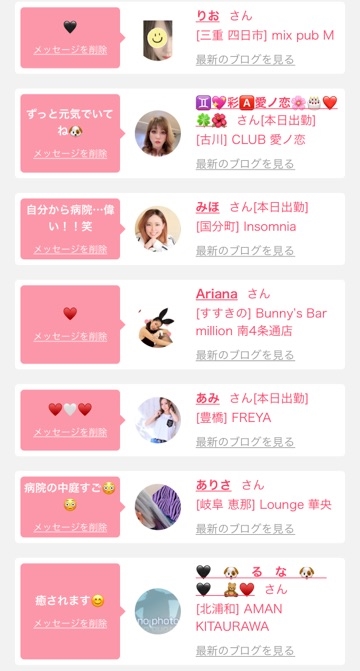View latest blog of AMAN KITAURAWA member
Viewport: 360px width, 671px height.
(245, 651)
